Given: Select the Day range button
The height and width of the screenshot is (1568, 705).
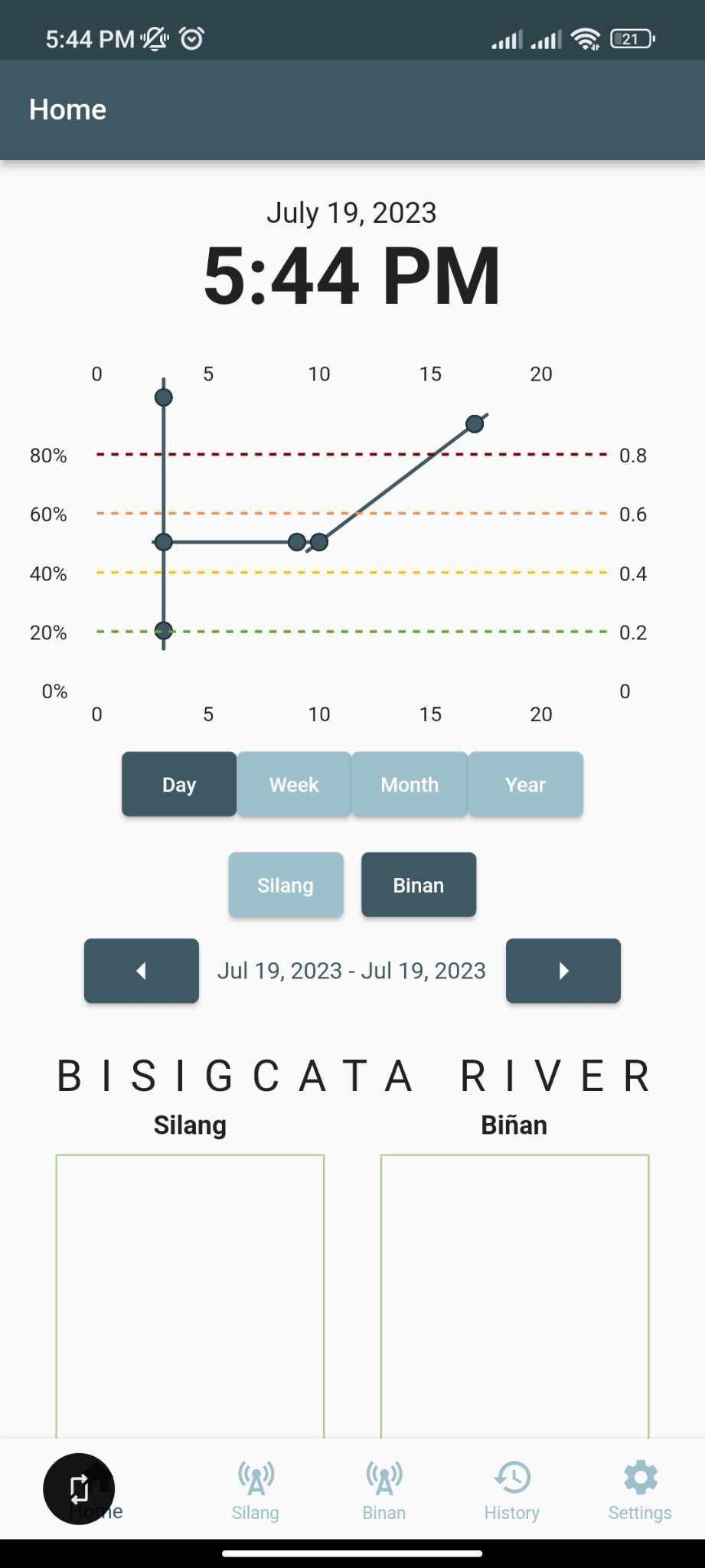Looking at the screenshot, I should (179, 784).
